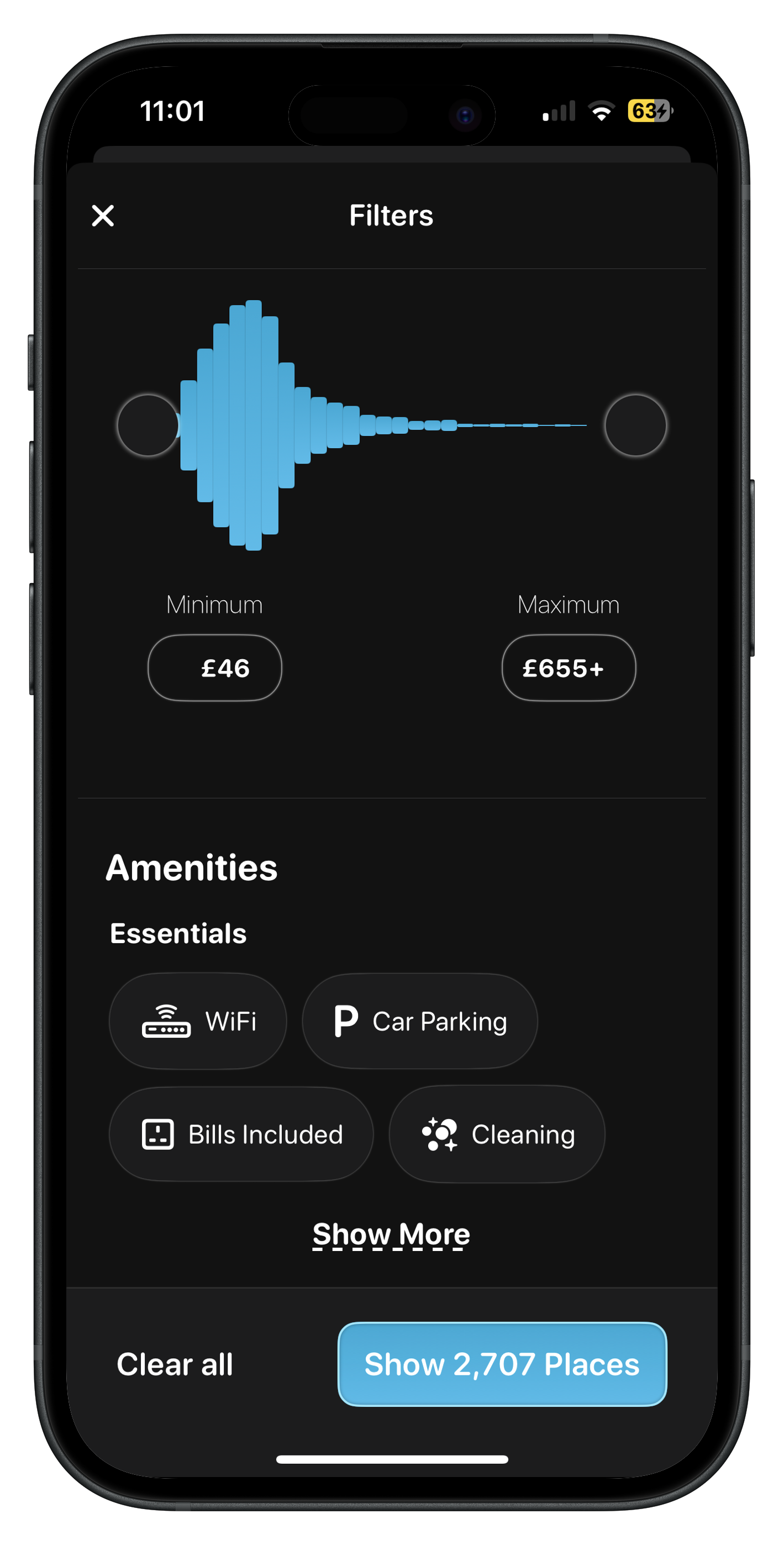The width and height of the screenshot is (784, 1545).
Task: Tap the maximum price slider handle
Action: [635, 425]
